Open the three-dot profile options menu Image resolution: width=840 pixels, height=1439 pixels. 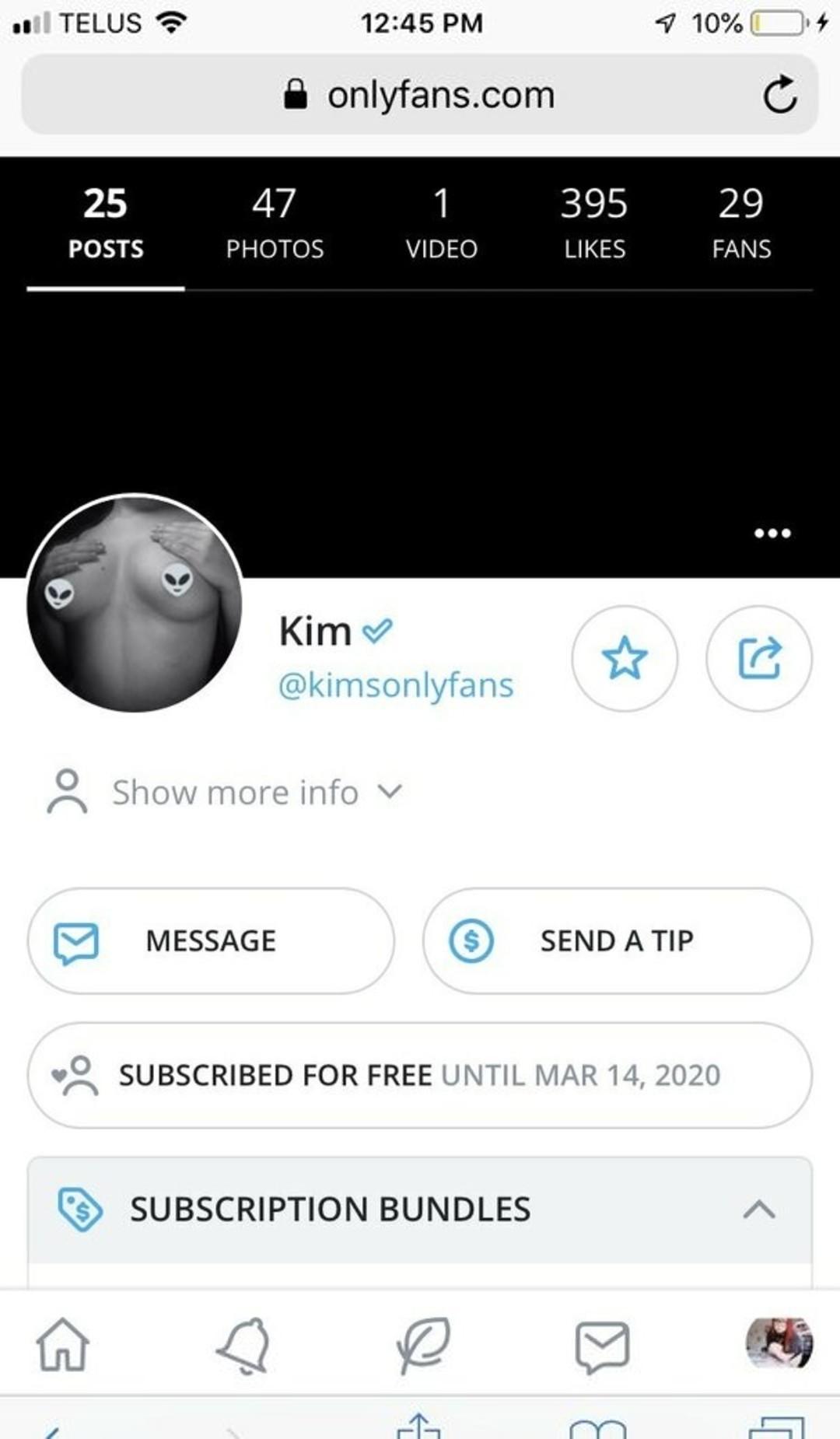(x=772, y=533)
